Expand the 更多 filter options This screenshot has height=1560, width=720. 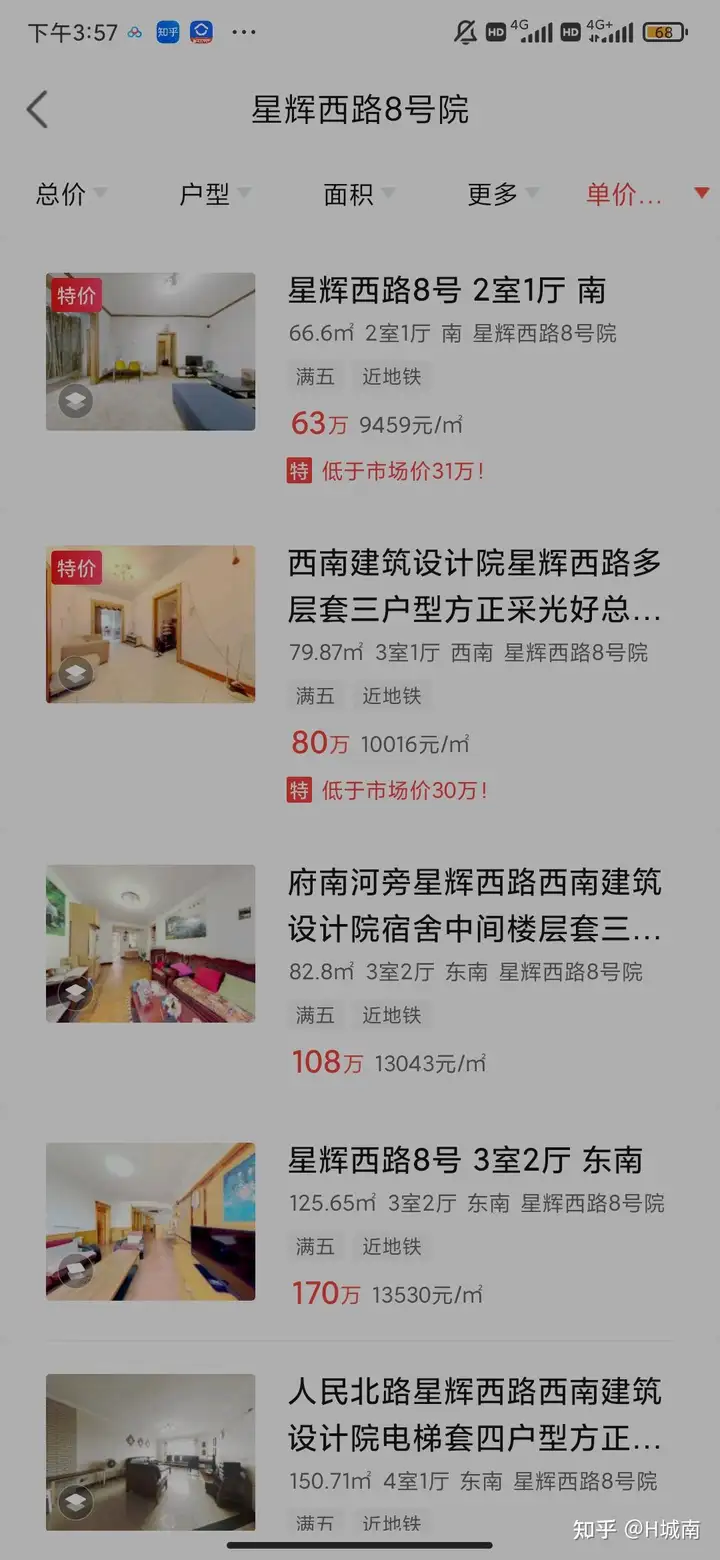click(x=502, y=194)
